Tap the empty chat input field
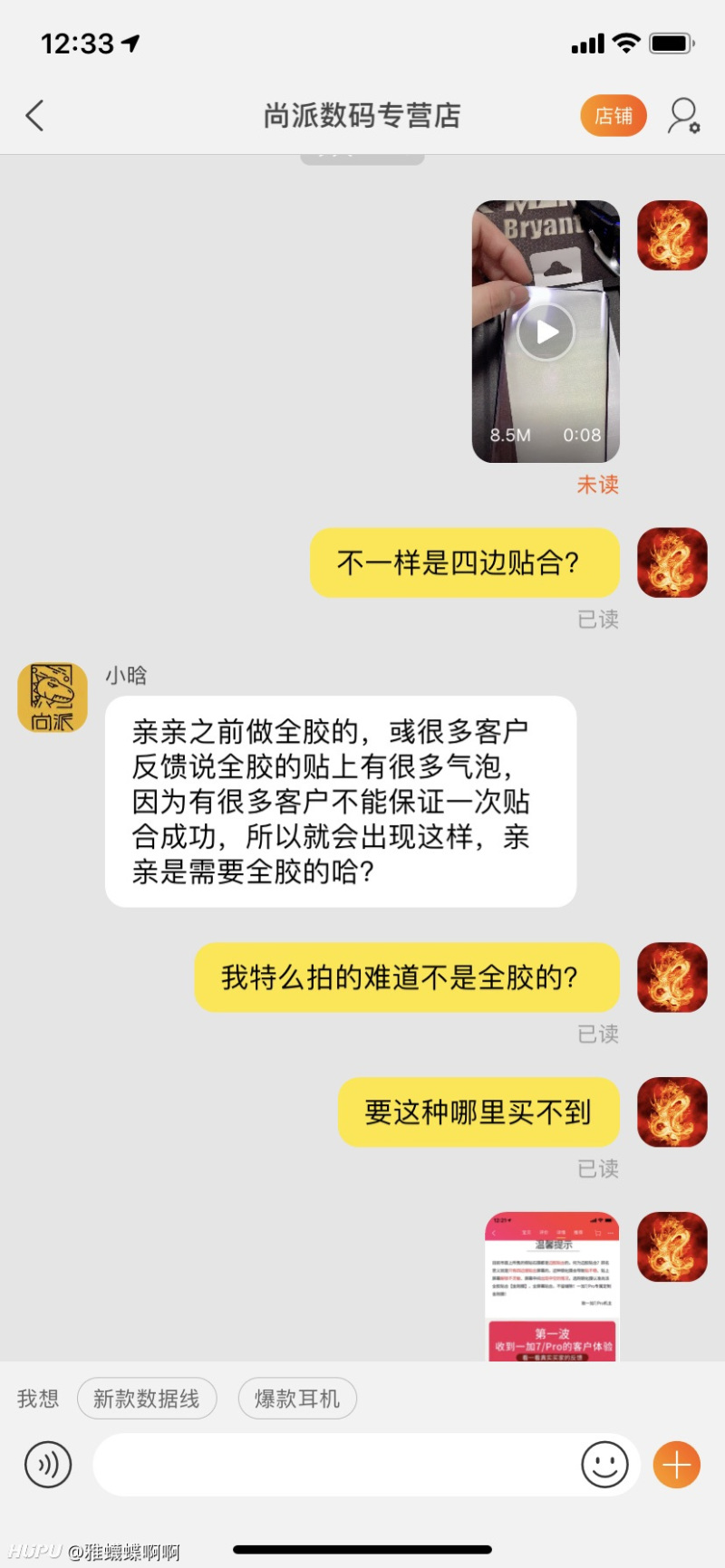725x1568 pixels. point(344,1464)
